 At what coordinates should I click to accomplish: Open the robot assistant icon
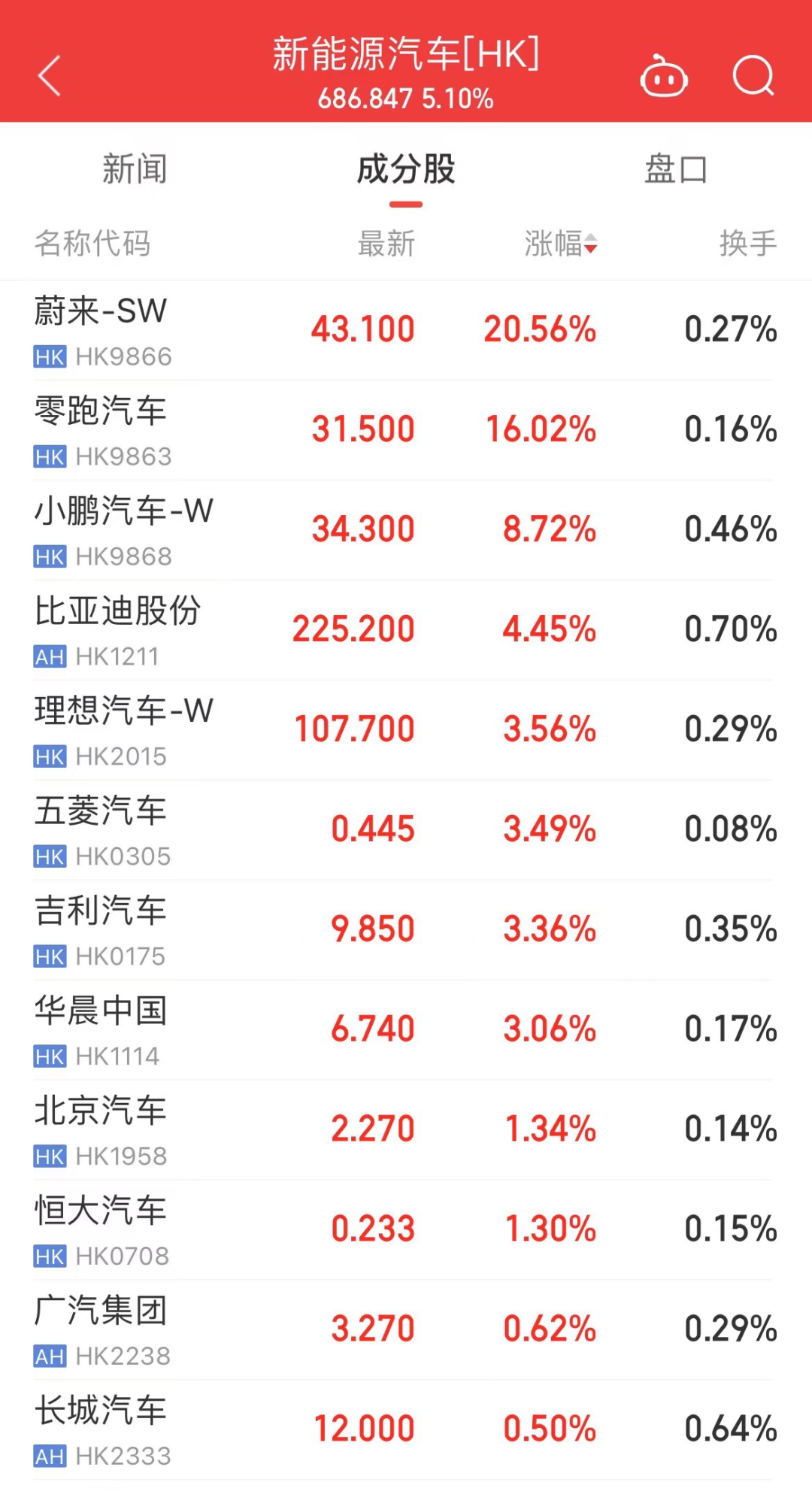point(664,76)
